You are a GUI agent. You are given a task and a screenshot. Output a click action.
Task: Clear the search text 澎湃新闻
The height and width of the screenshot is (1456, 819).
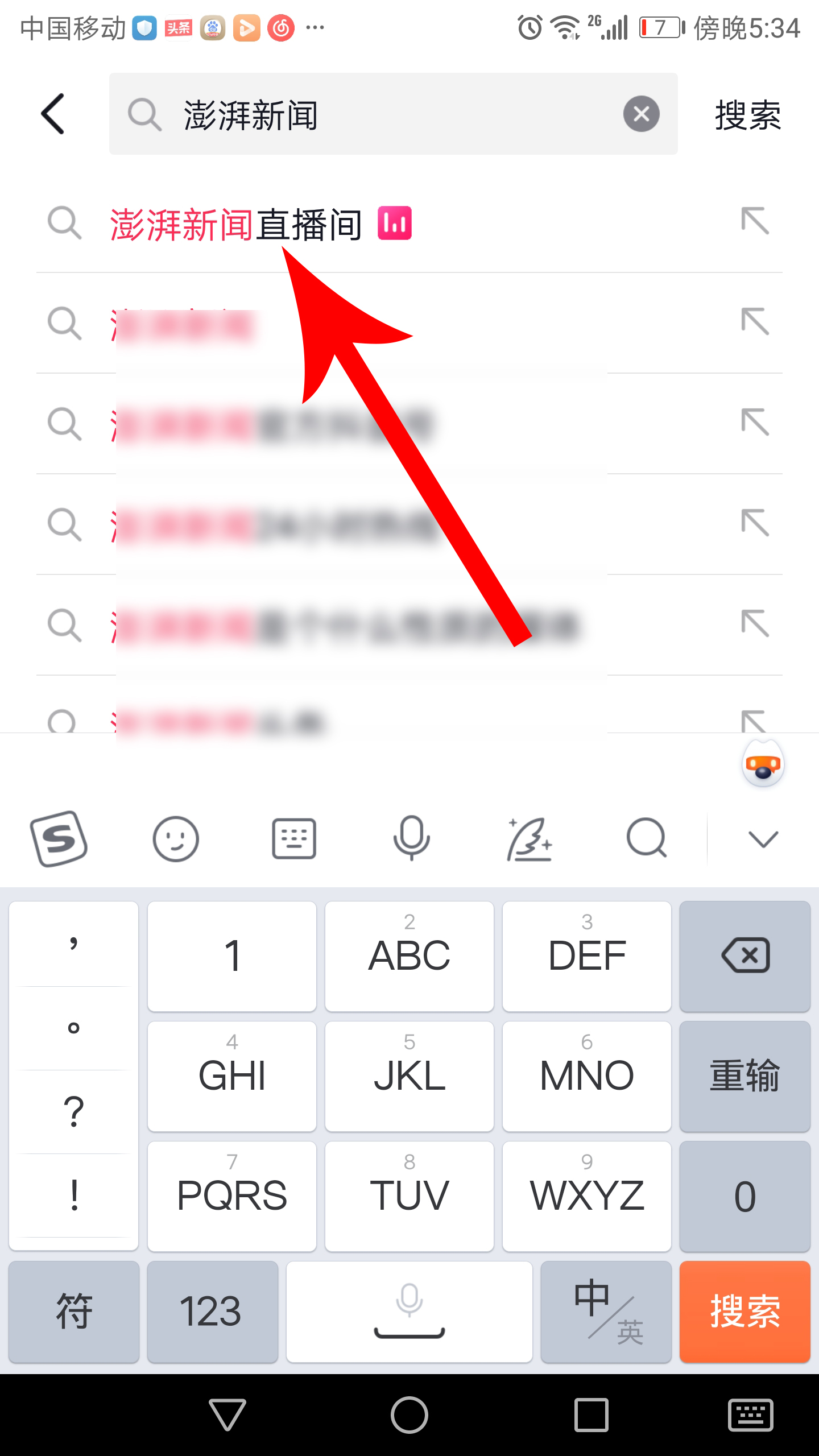coord(641,114)
